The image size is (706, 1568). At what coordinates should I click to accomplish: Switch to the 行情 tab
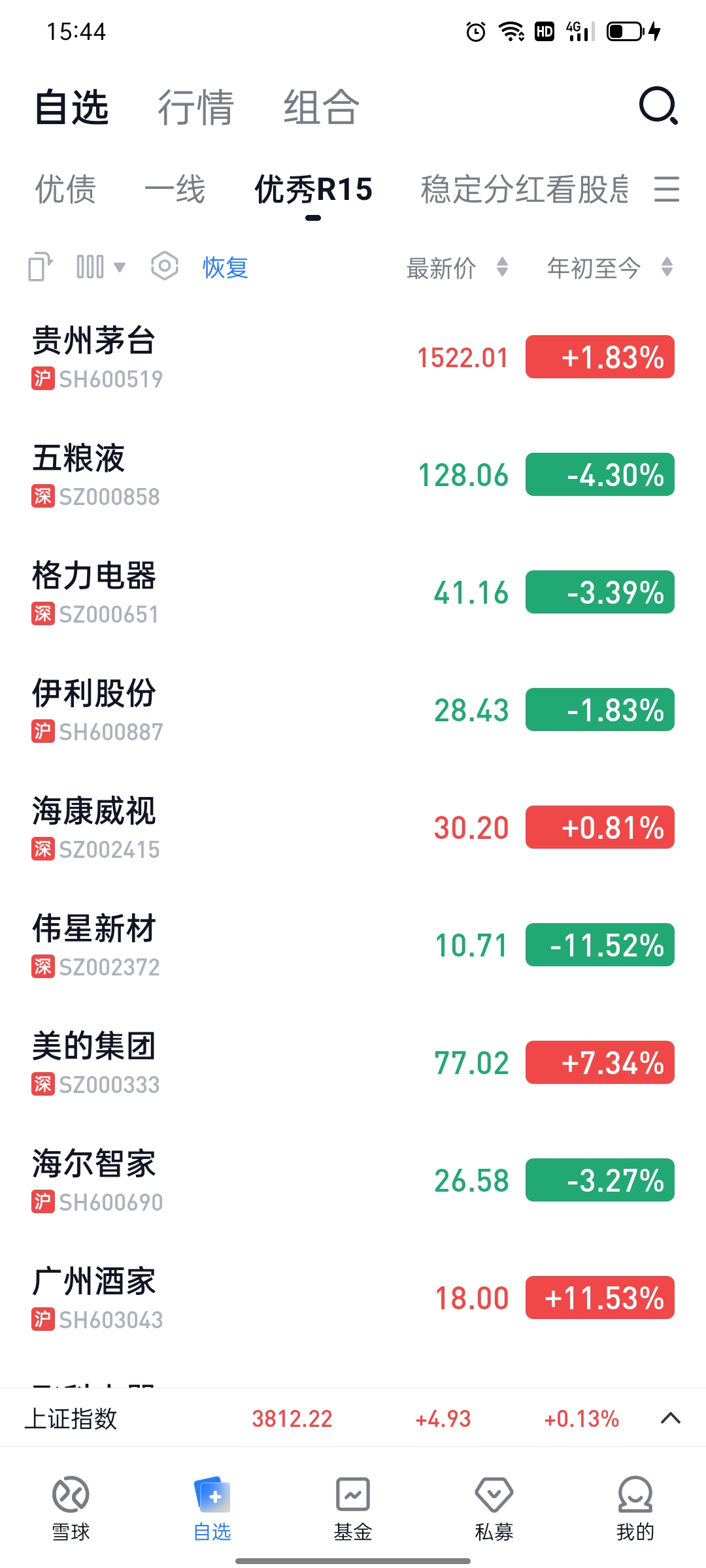coord(195,107)
